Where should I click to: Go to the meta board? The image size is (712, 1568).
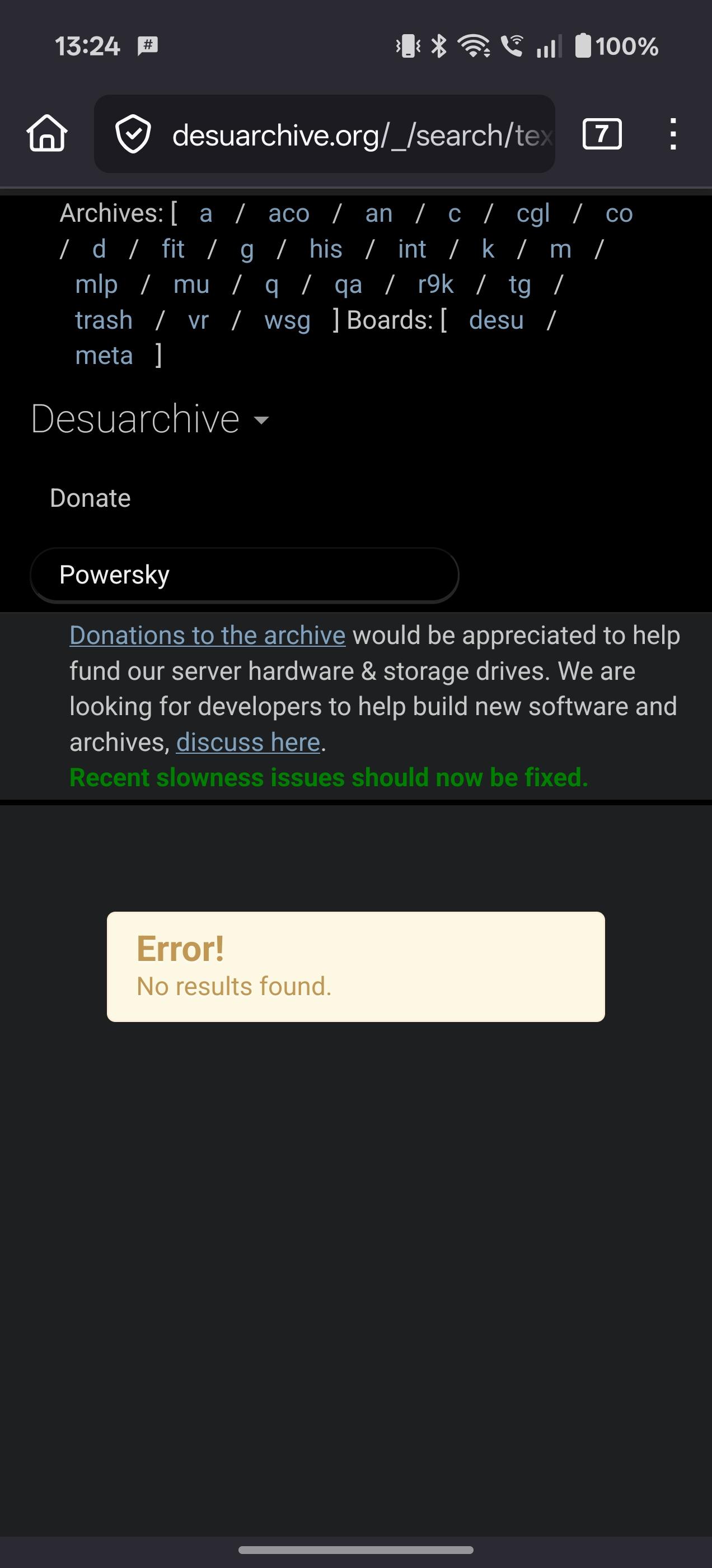(104, 356)
